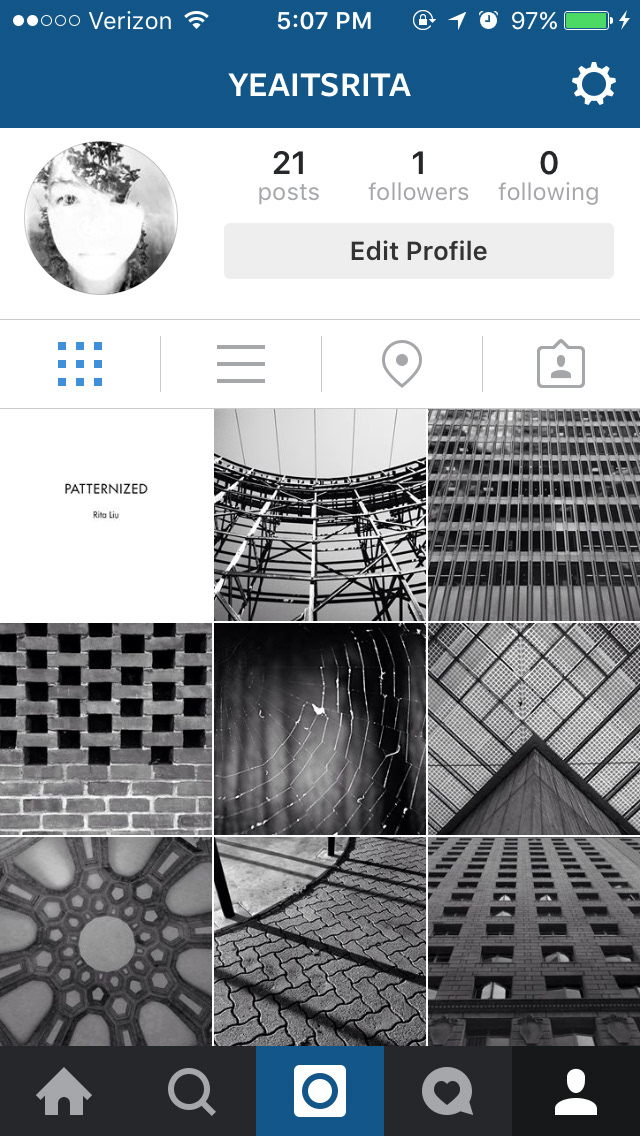The height and width of the screenshot is (1136, 640).
Task: Open the spider web photo
Action: point(320,729)
